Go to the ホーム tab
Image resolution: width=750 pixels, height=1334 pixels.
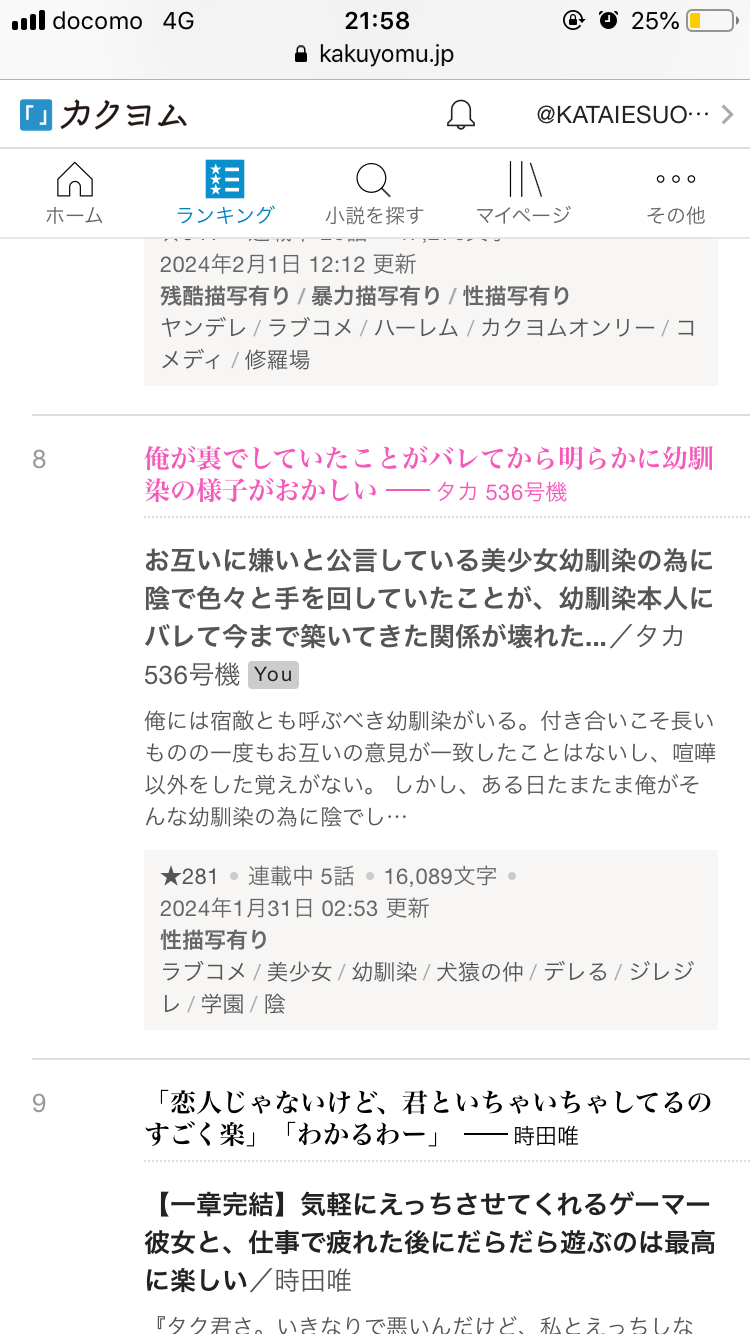[74, 194]
